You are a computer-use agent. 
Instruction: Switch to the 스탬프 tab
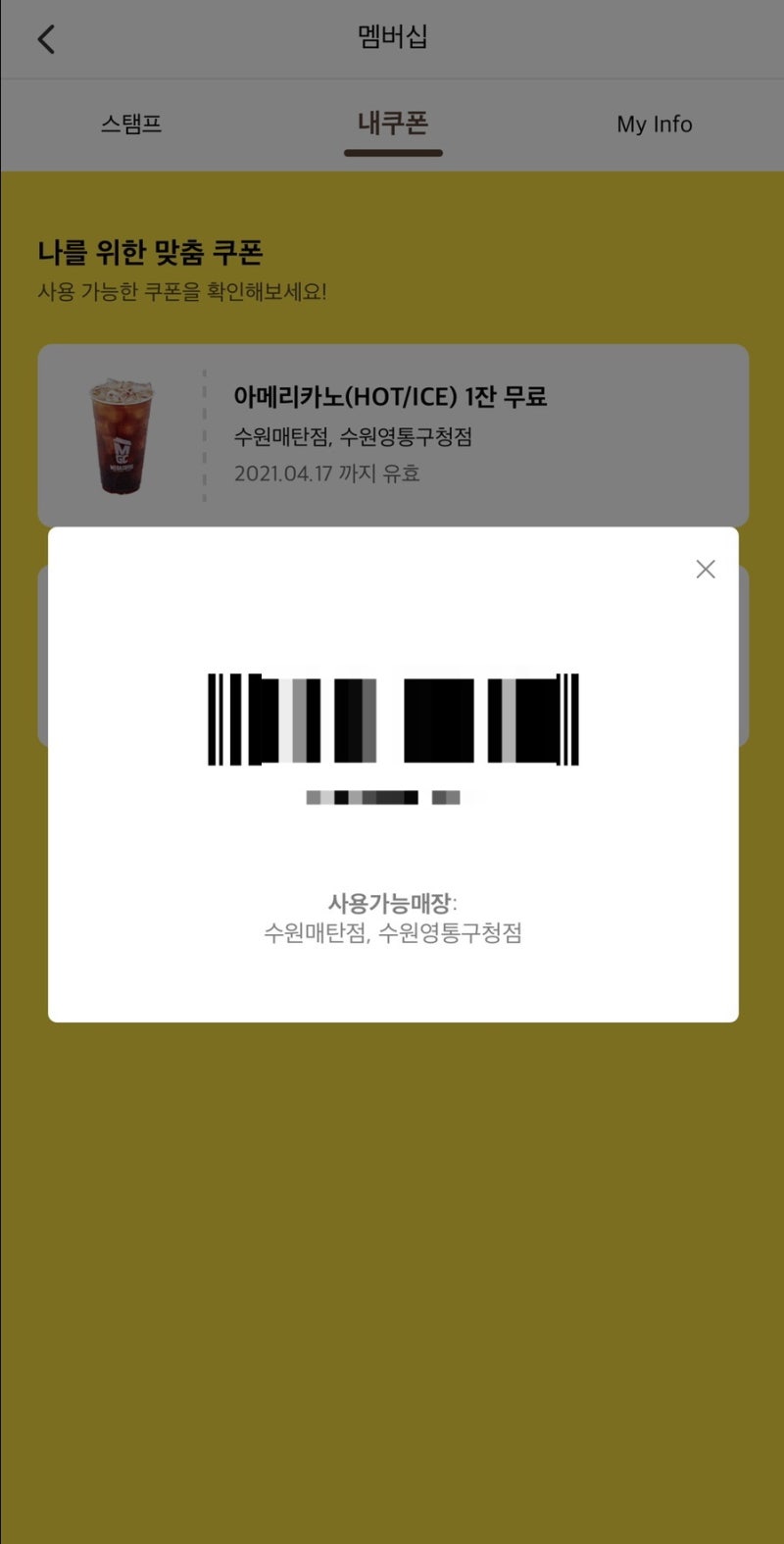coord(130,125)
